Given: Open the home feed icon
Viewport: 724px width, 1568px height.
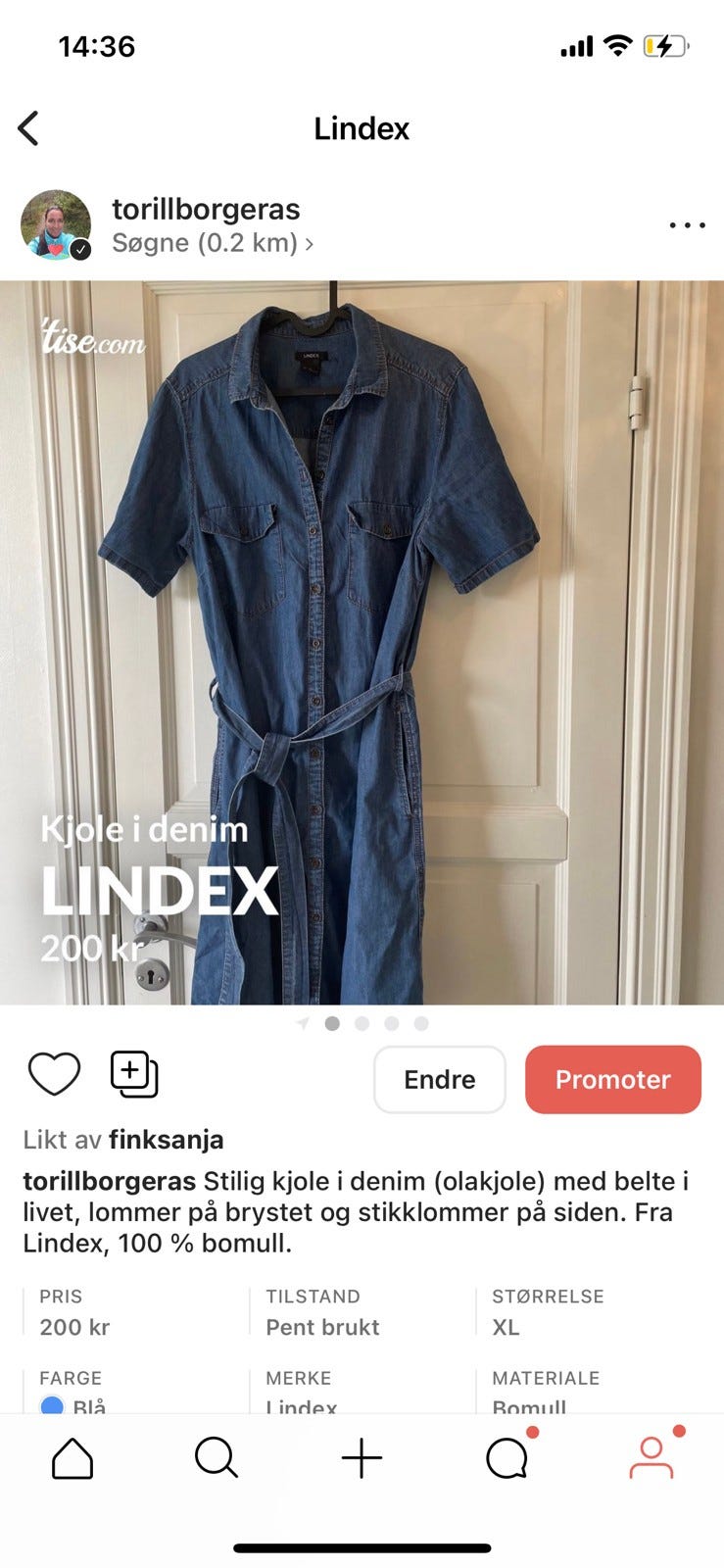Looking at the screenshot, I should click(x=72, y=1458).
